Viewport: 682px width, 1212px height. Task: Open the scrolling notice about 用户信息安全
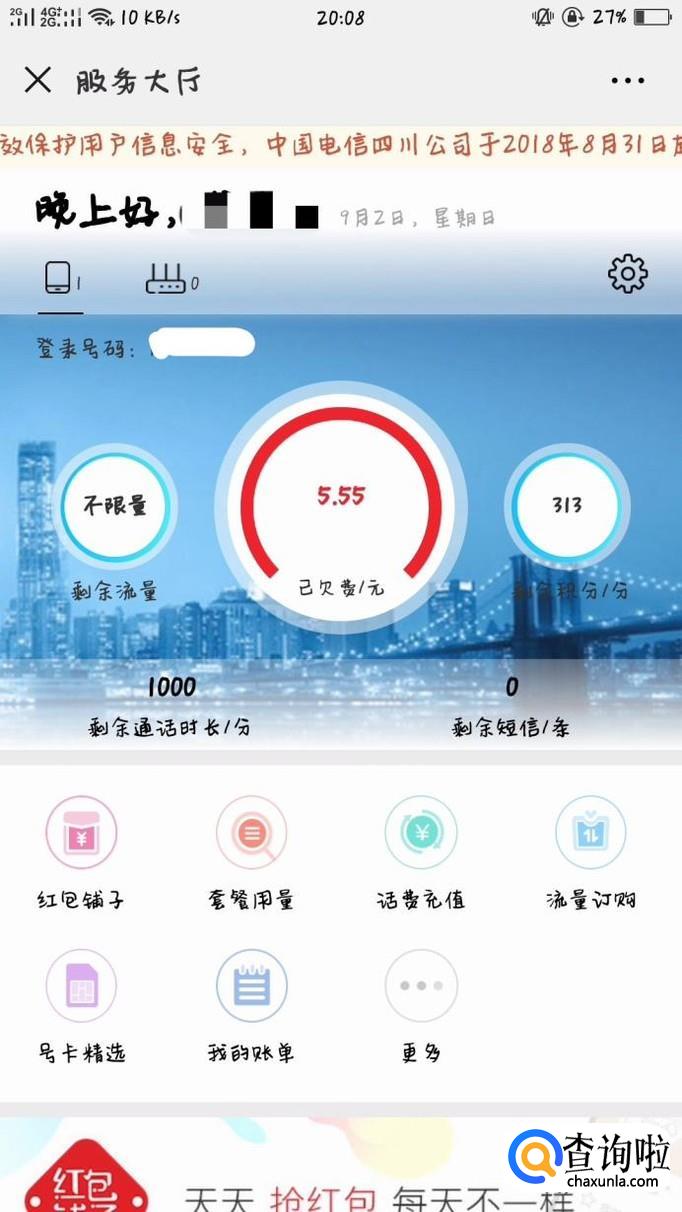[340, 145]
